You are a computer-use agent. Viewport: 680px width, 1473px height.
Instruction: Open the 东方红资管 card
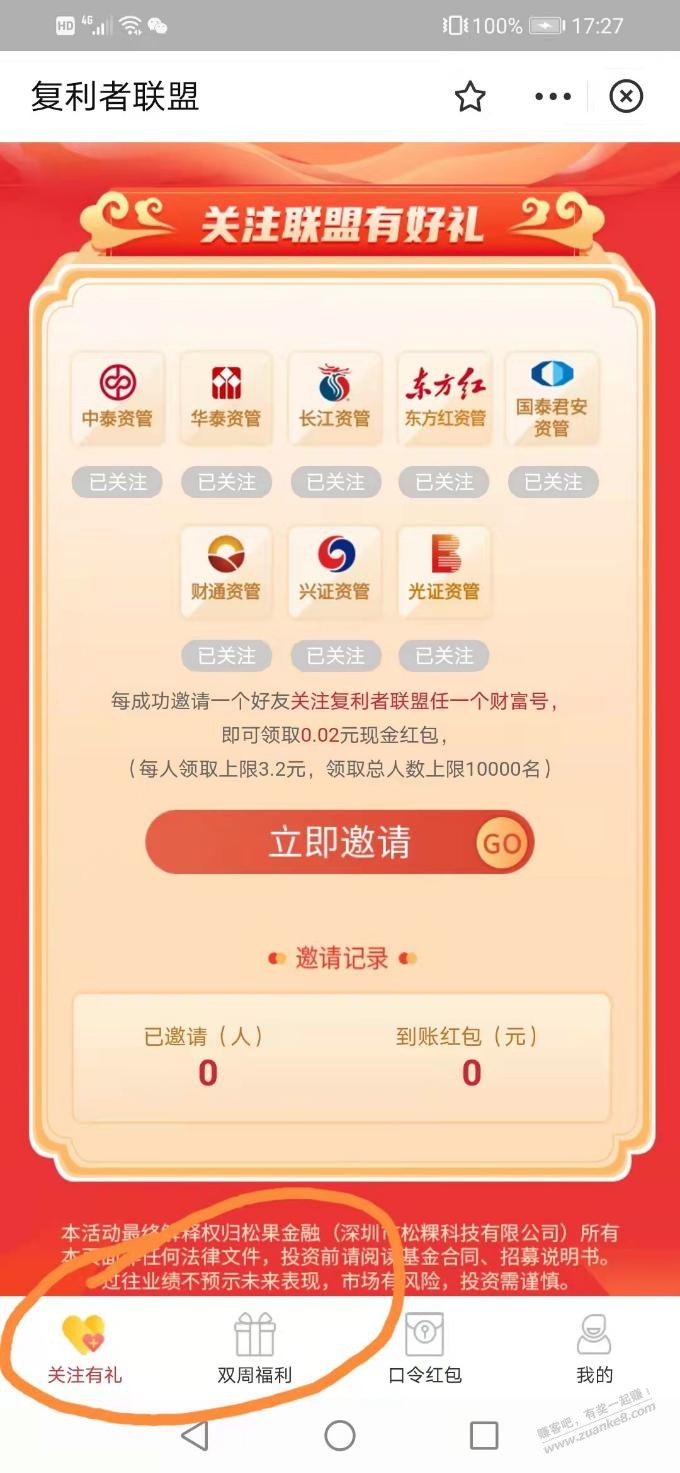[444, 398]
